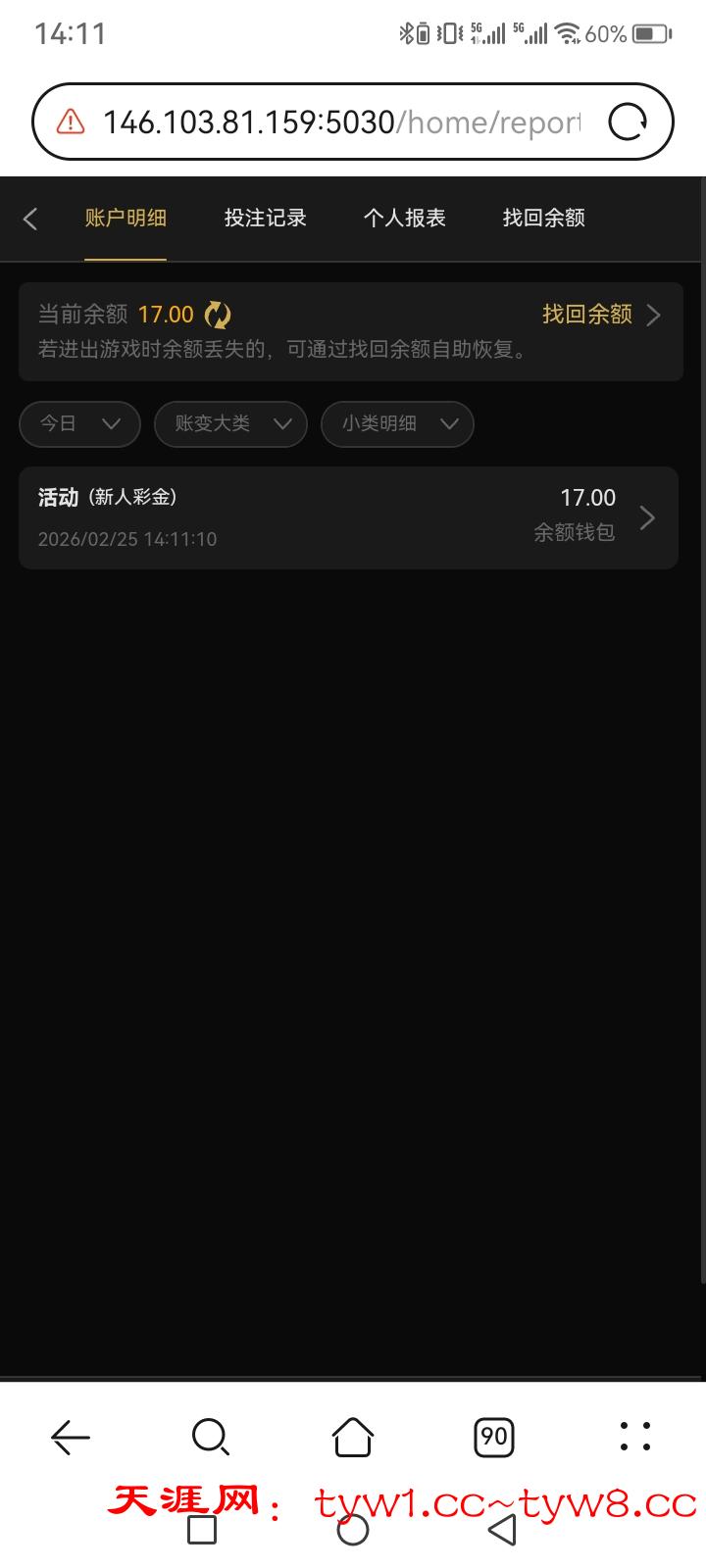Switch to the 个人报表 tab
The width and height of the screenshot is (706, 1568).
tap(404, 219)
